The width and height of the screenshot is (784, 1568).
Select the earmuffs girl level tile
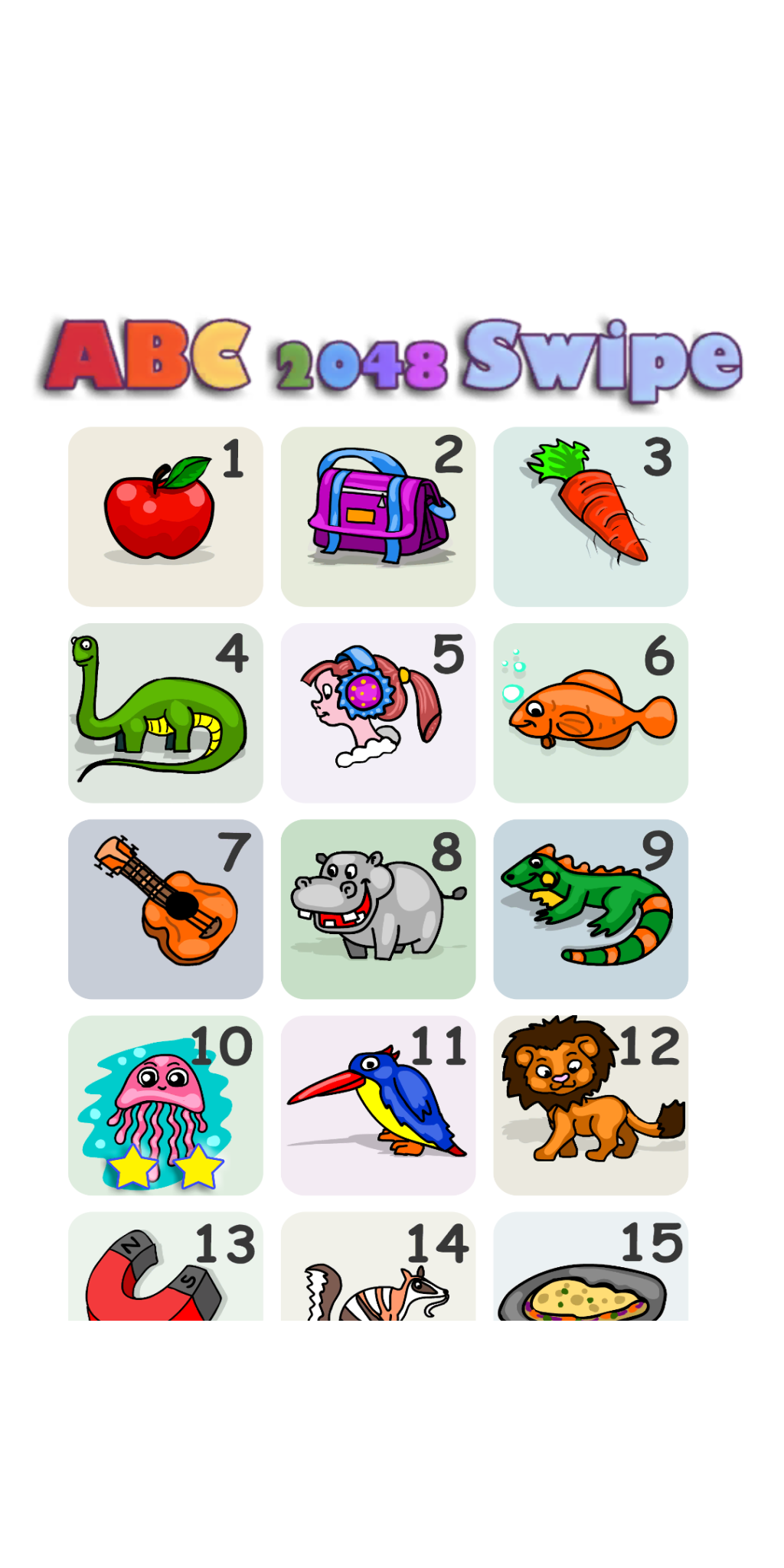tap(378, 712)
